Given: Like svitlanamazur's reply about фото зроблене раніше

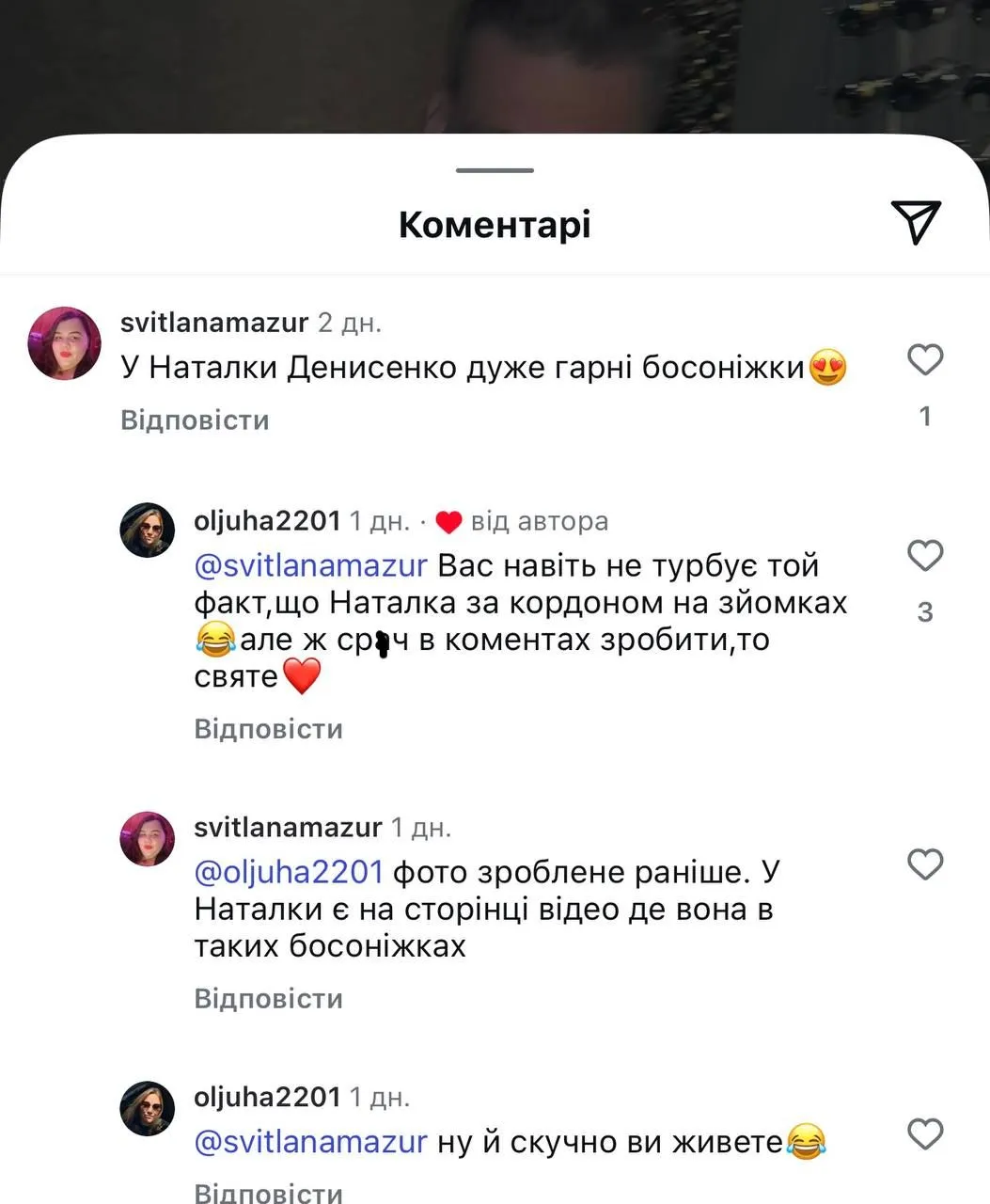Looking at the screenshot, I should pos(925,863).
